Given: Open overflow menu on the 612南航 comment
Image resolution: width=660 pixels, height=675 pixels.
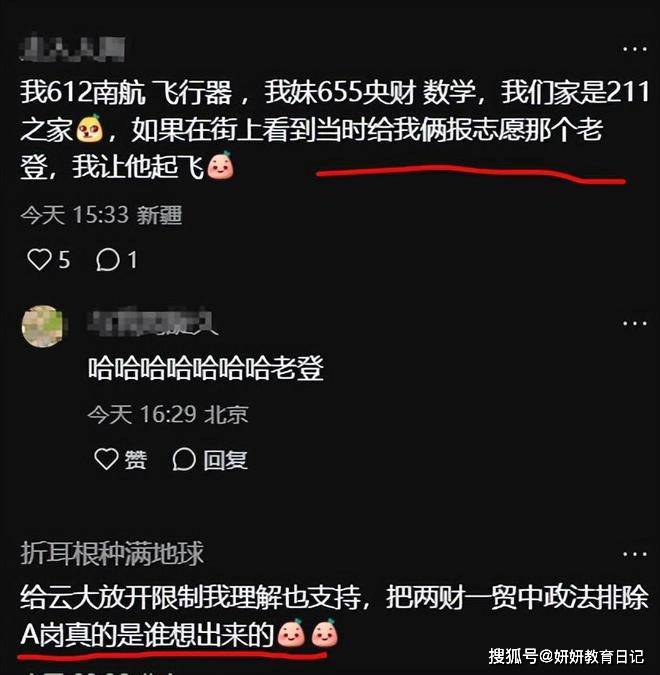Looking at the screenshot, I should (x=634, y=47).
